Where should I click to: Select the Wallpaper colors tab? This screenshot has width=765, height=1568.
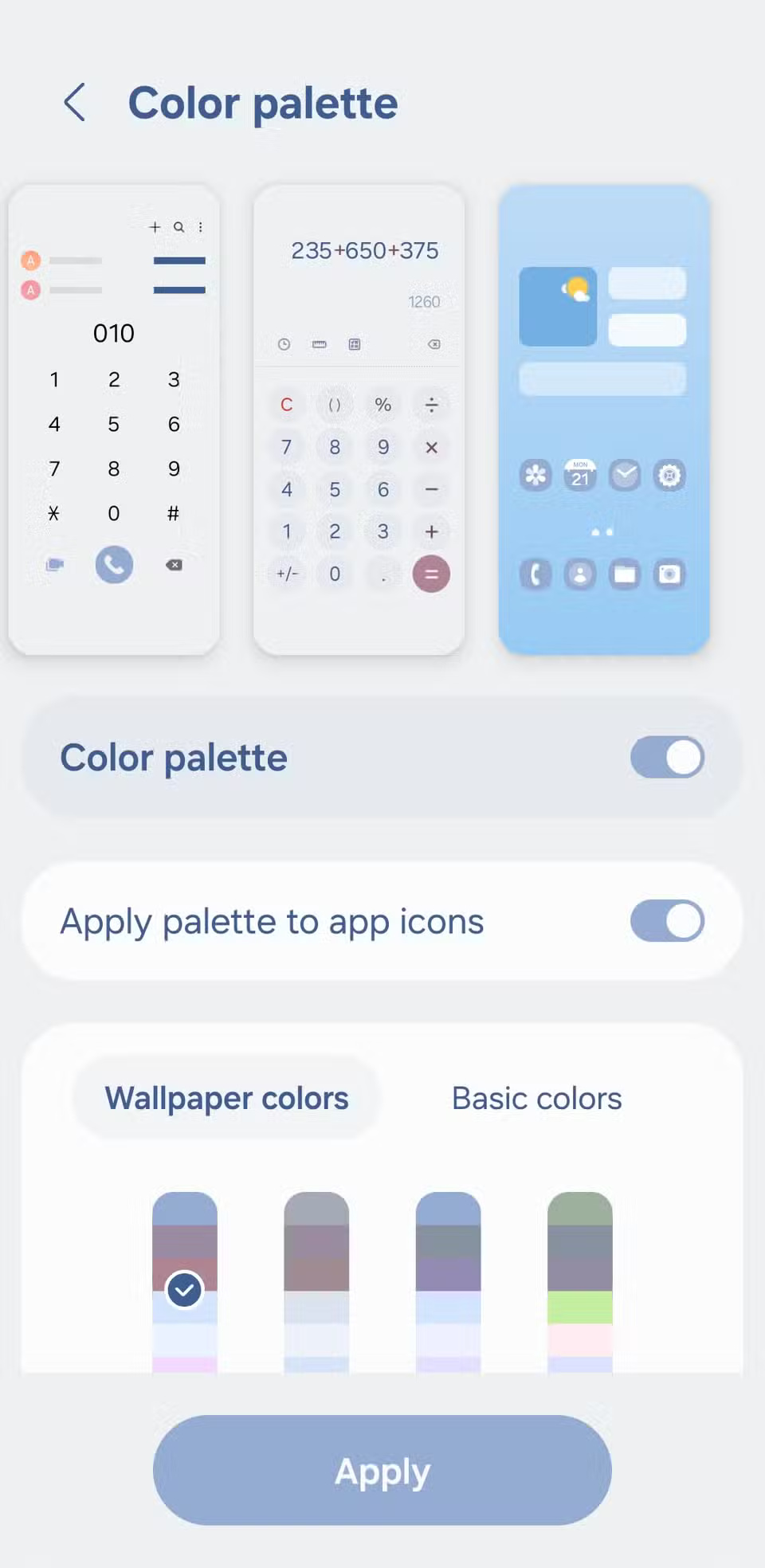226,1097
